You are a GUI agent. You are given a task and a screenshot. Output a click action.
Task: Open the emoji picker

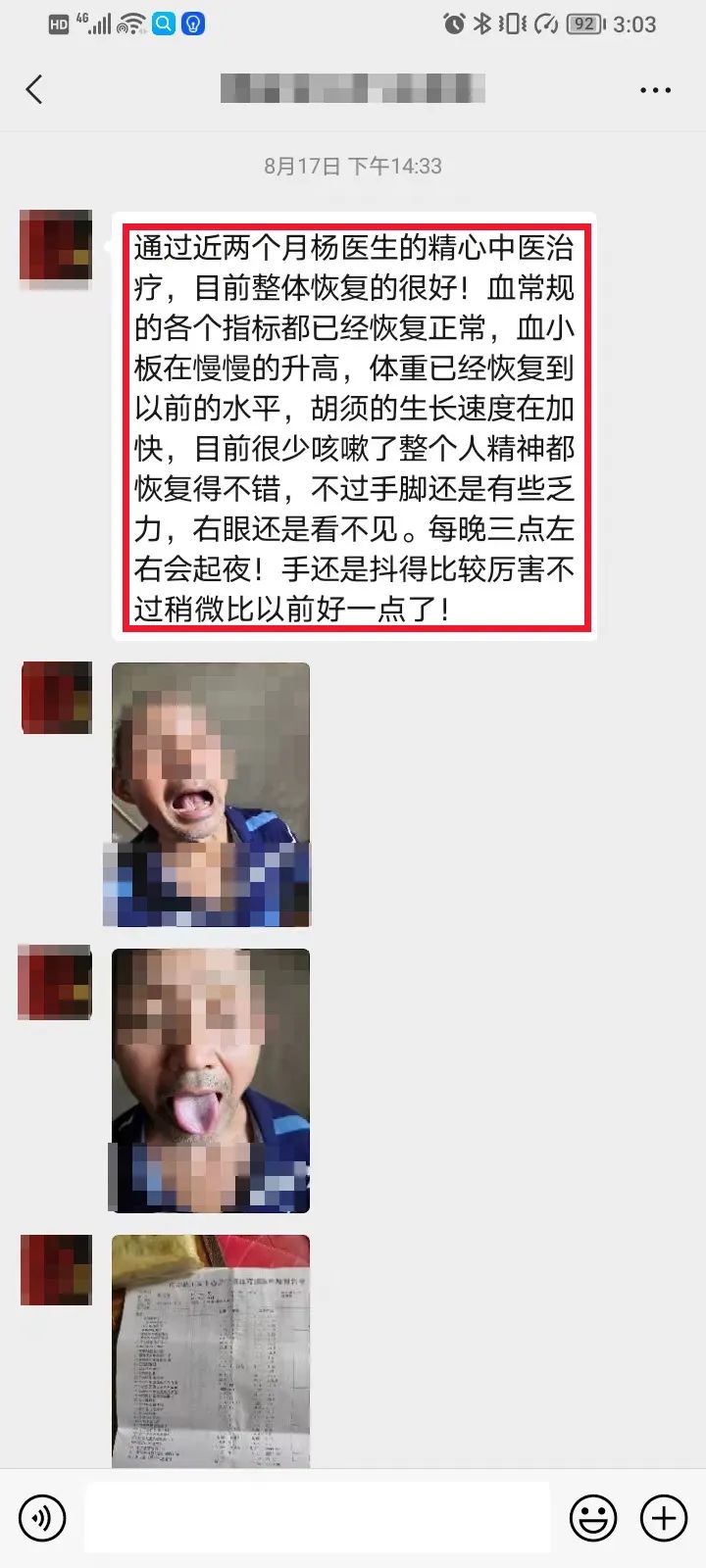[593, 1518]
